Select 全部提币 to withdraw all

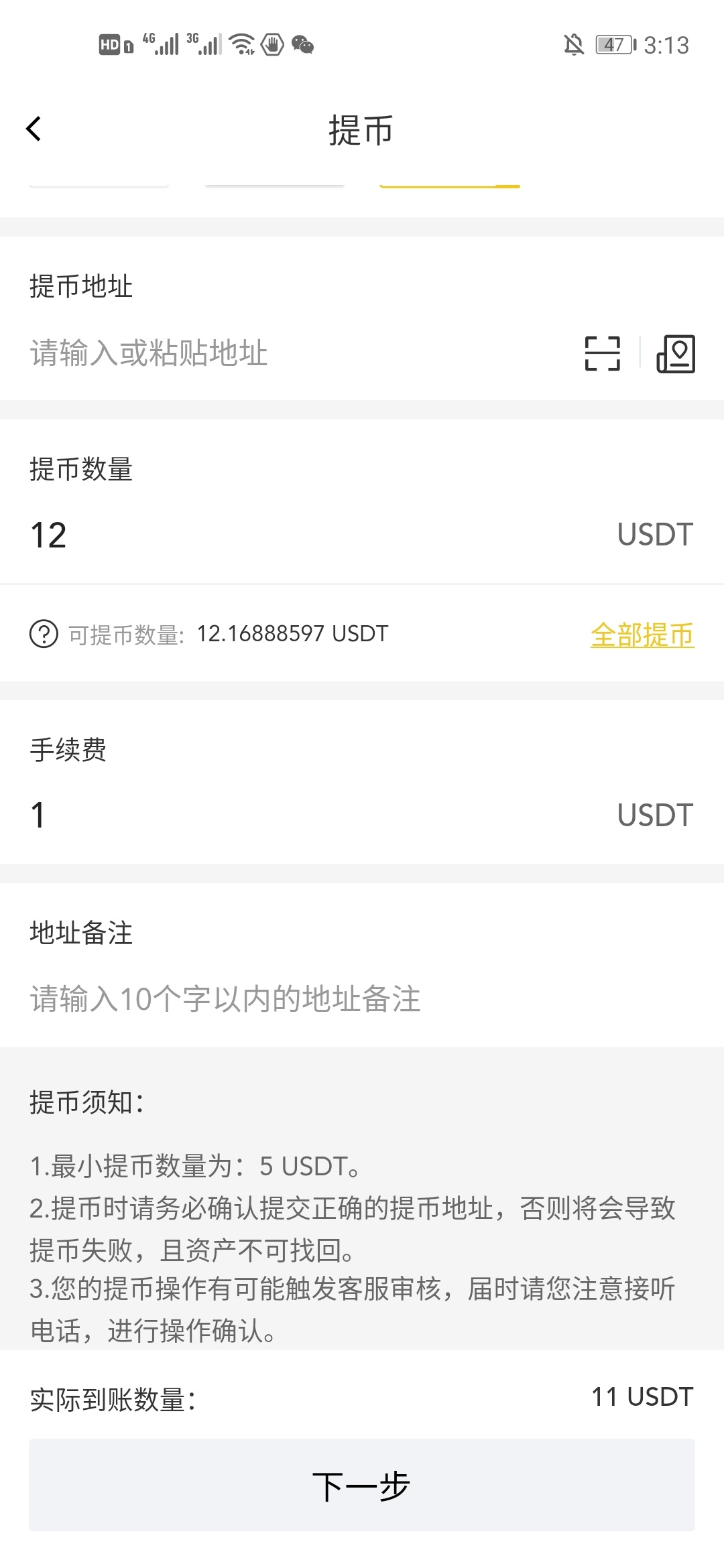[x=642, y=635]
